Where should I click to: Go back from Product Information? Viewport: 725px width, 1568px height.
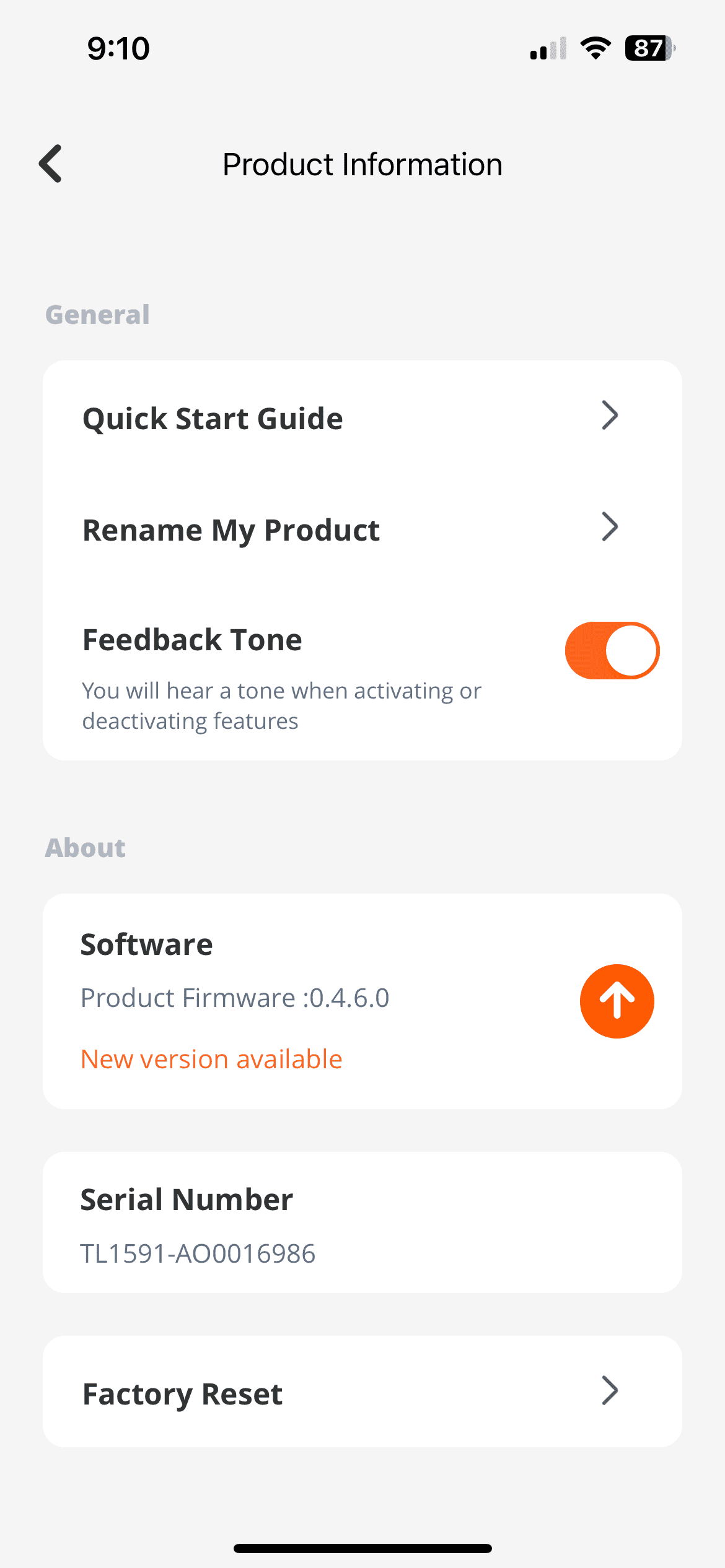pos(51,164)
